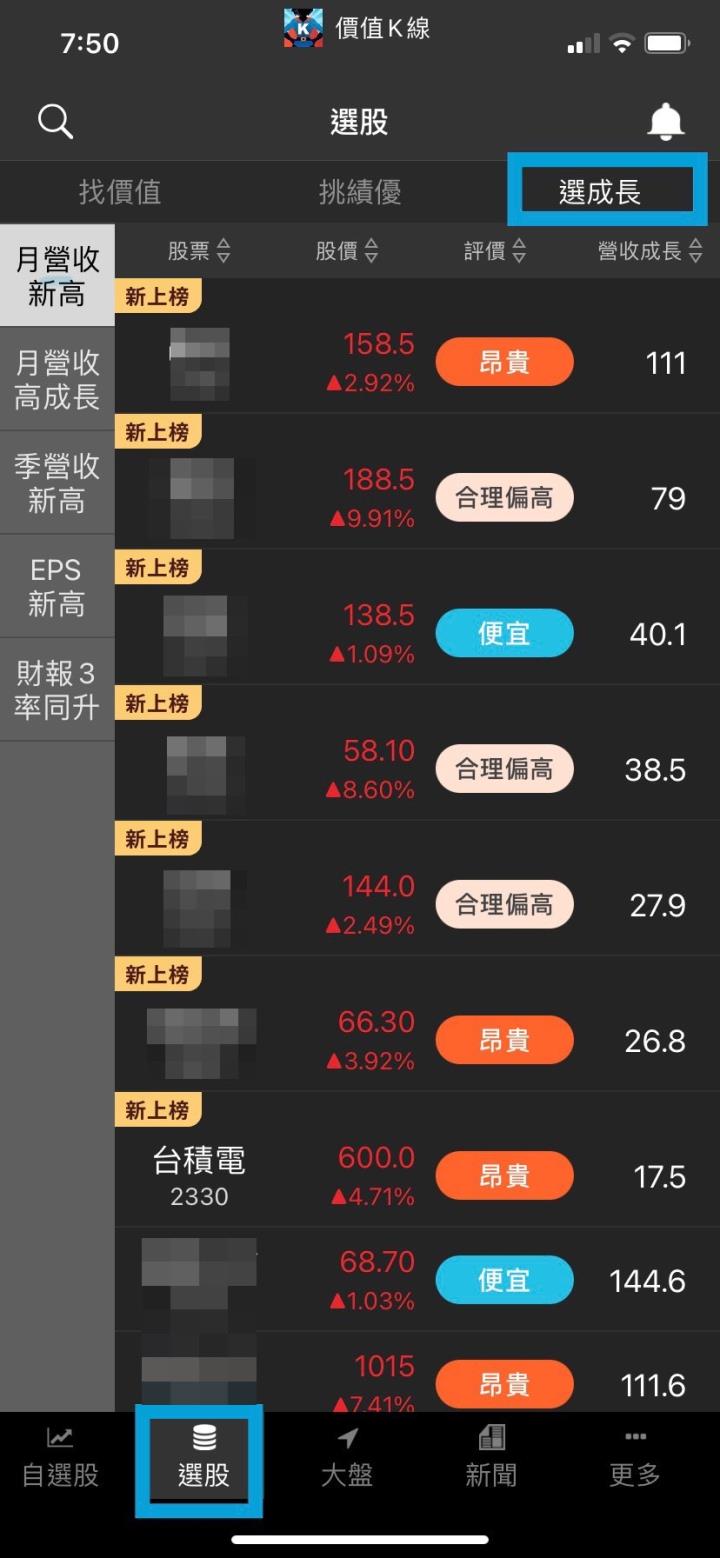The width and height of the screenshot is (720, 1558).
Task: Sort the list by 股票
Action: 199,251
